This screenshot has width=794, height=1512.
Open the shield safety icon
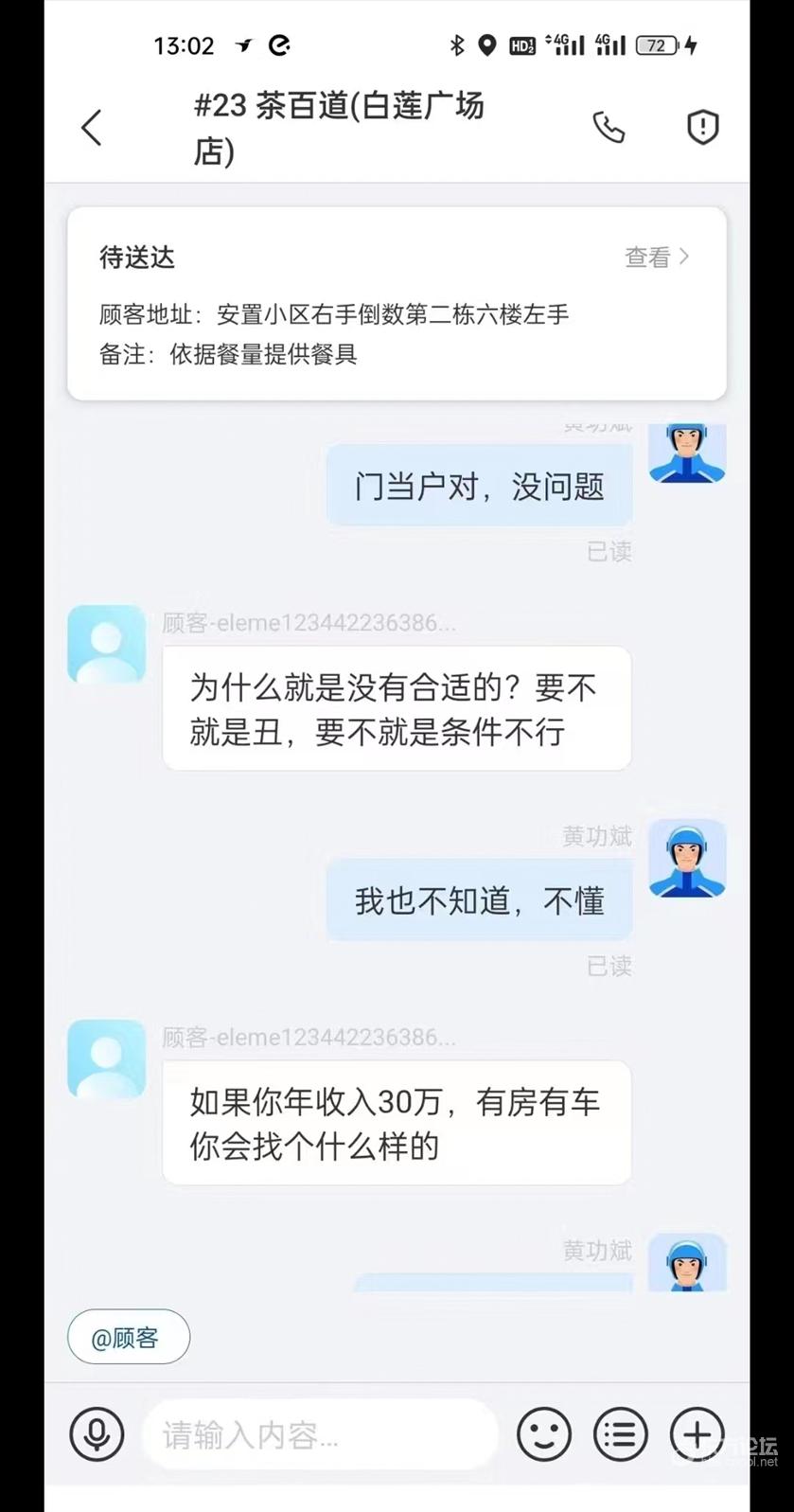tap(702, 127)
